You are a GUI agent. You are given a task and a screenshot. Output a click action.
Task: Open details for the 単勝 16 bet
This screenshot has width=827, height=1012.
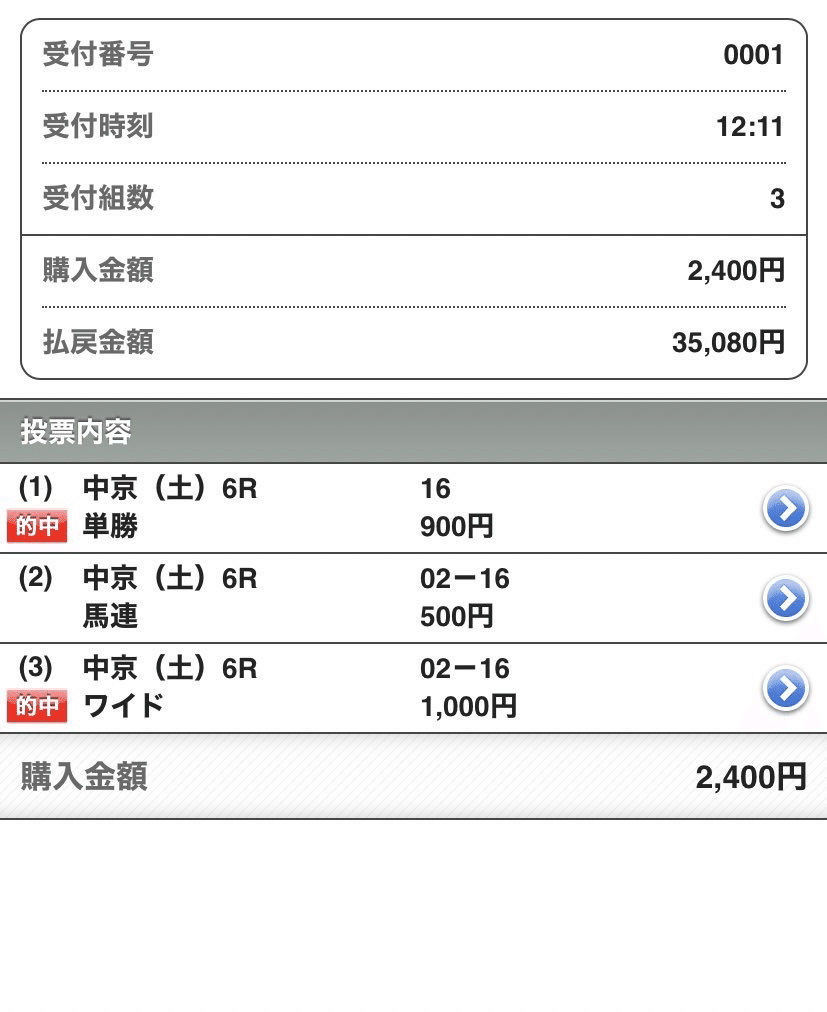pos(785,510)
